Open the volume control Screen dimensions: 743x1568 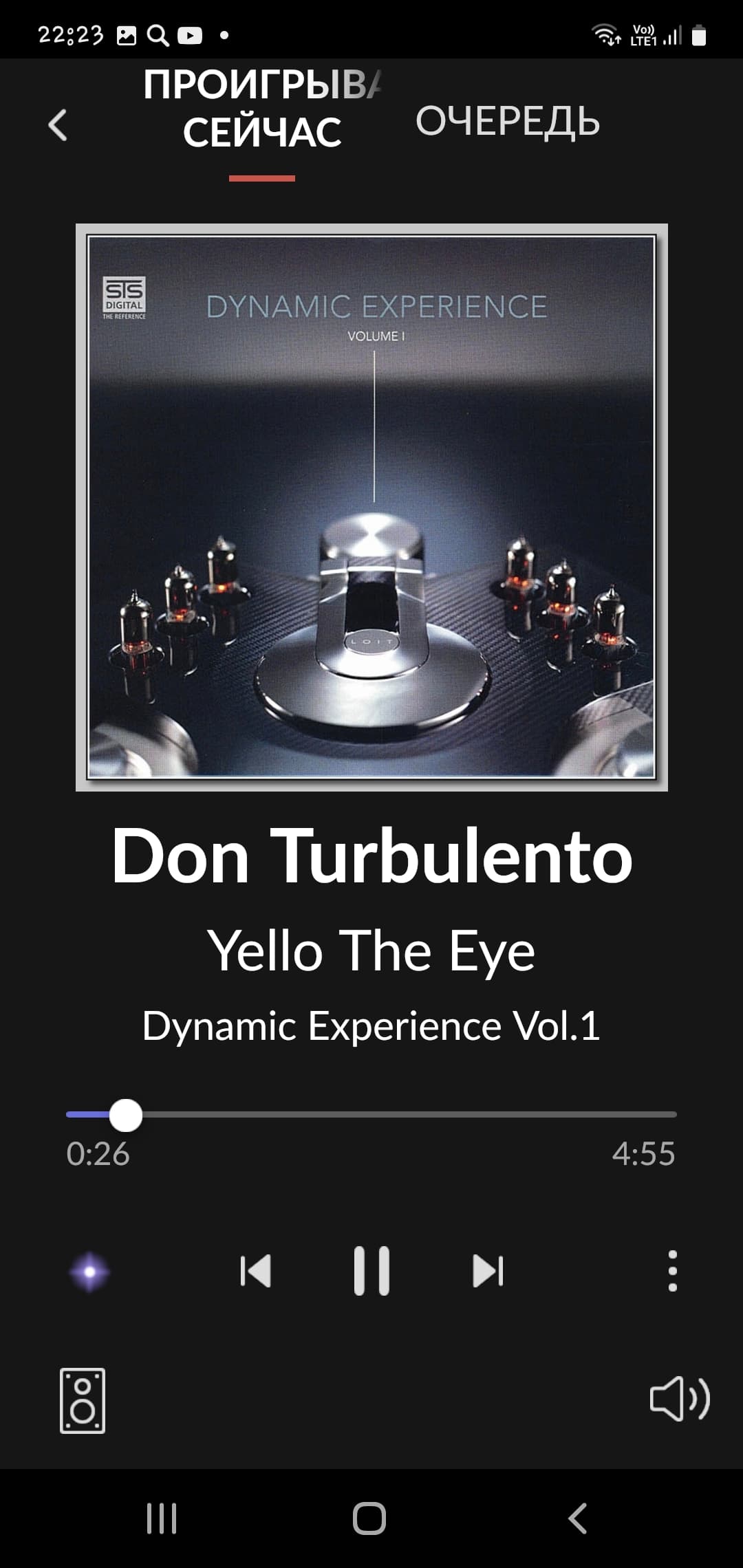679,1399
